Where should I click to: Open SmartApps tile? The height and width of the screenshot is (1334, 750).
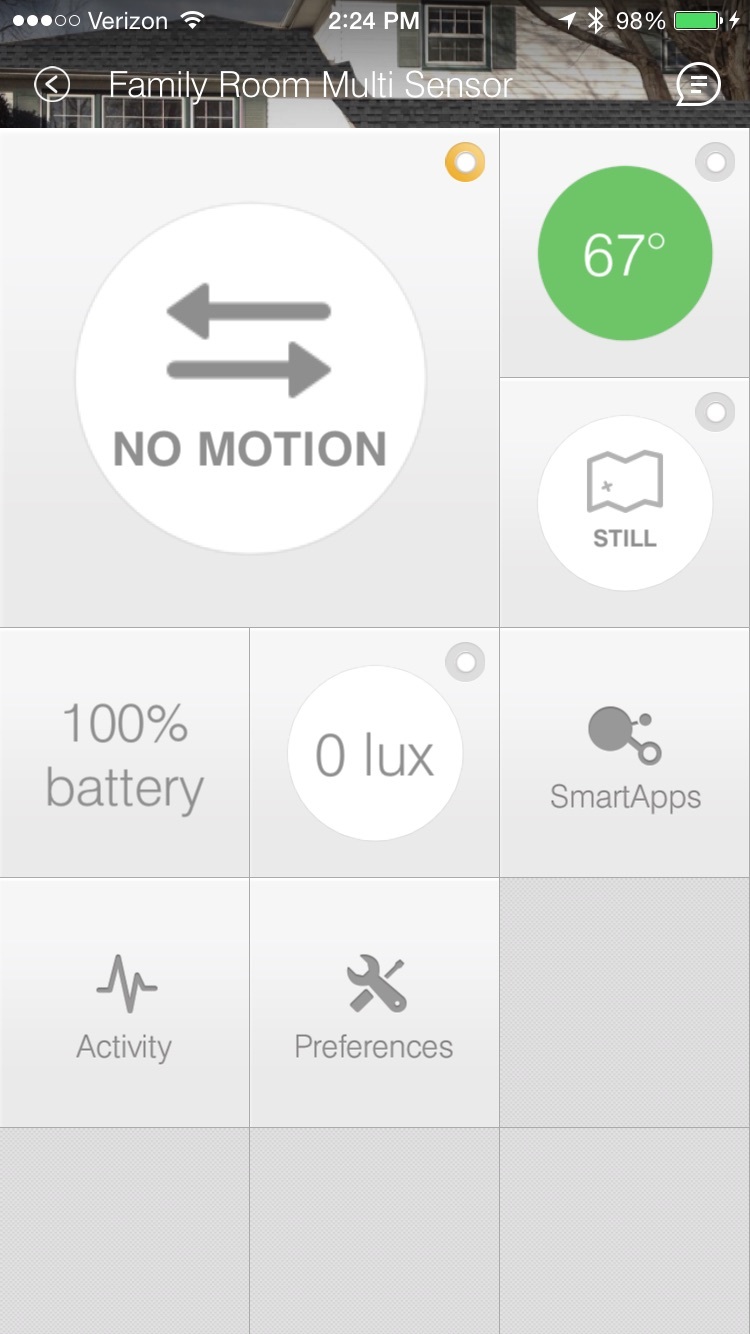(x=625, y=754)
